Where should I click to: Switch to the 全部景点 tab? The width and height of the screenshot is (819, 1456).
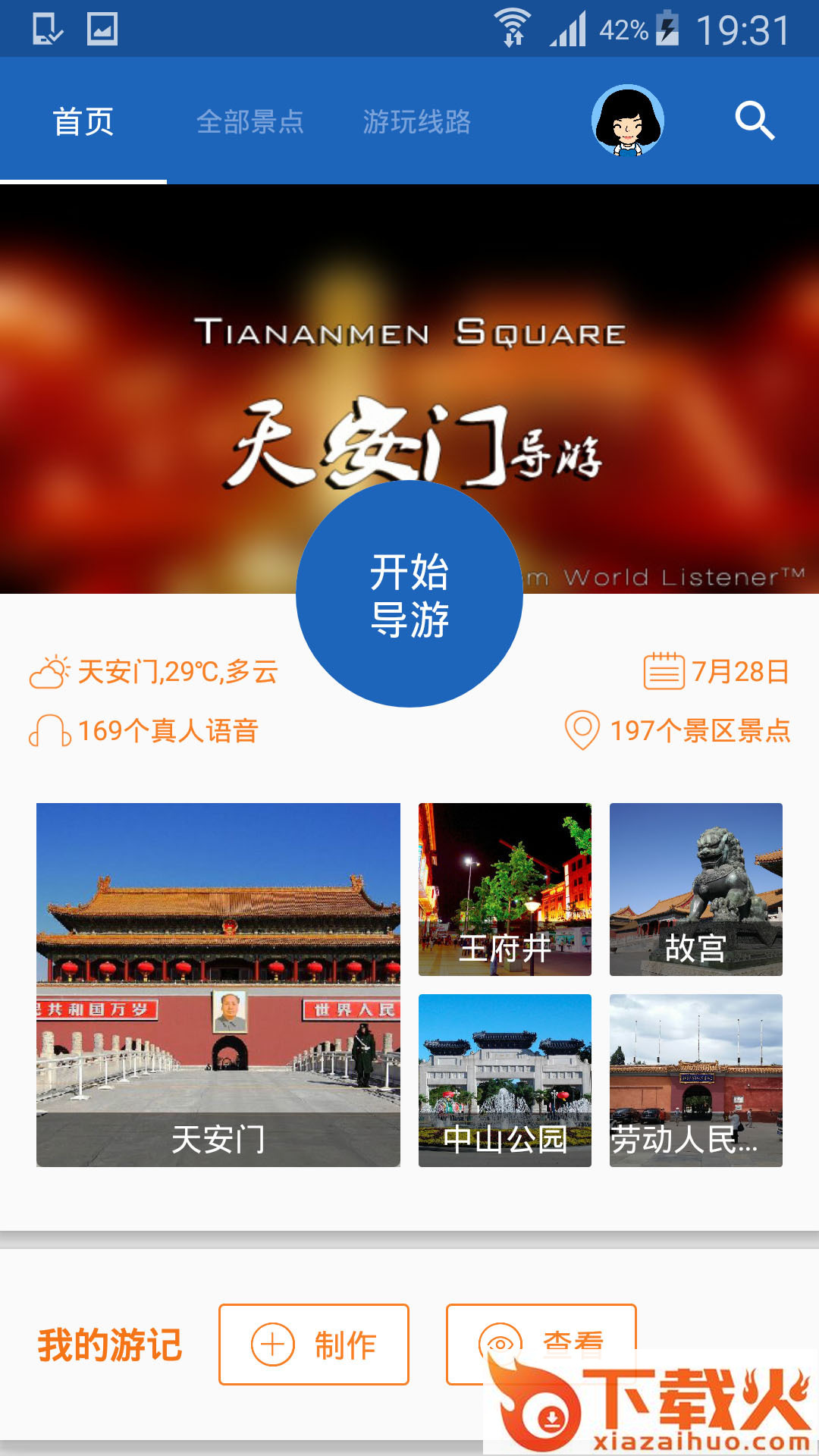[x=249, y=121]
